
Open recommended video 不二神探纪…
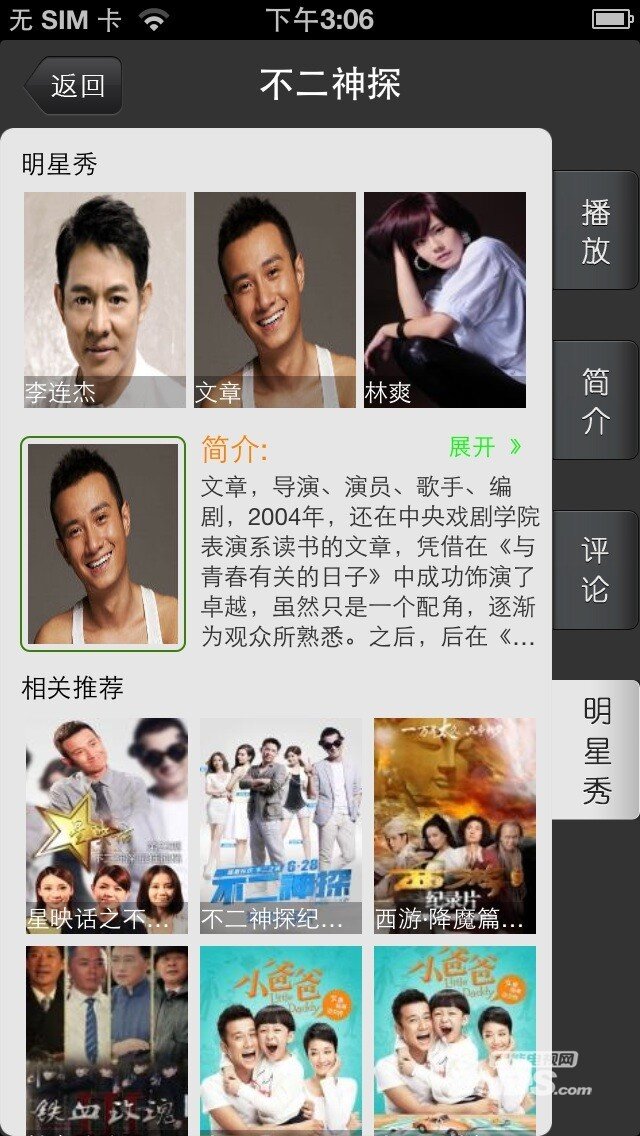point(281,825)
